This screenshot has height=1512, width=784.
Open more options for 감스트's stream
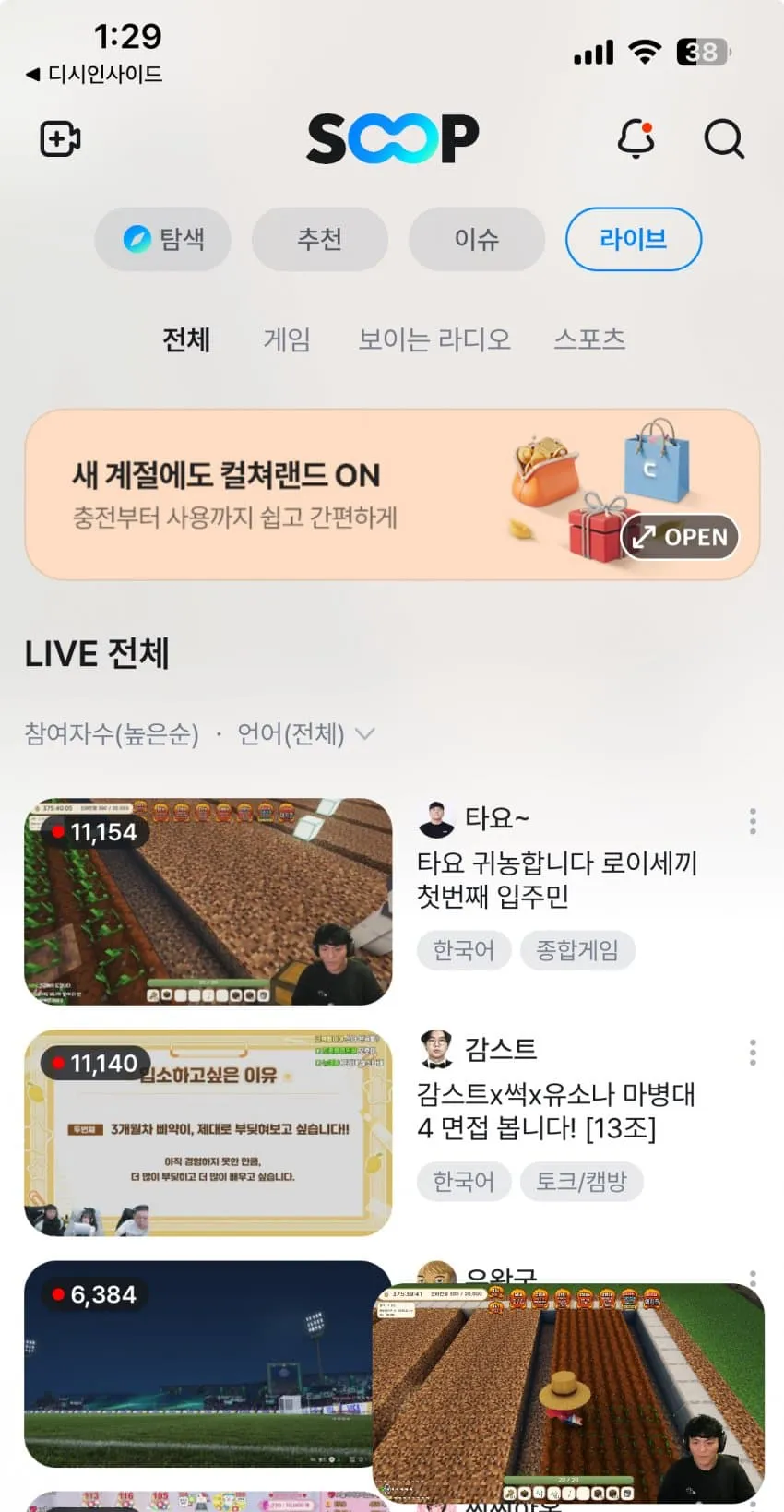(753, 1052)
